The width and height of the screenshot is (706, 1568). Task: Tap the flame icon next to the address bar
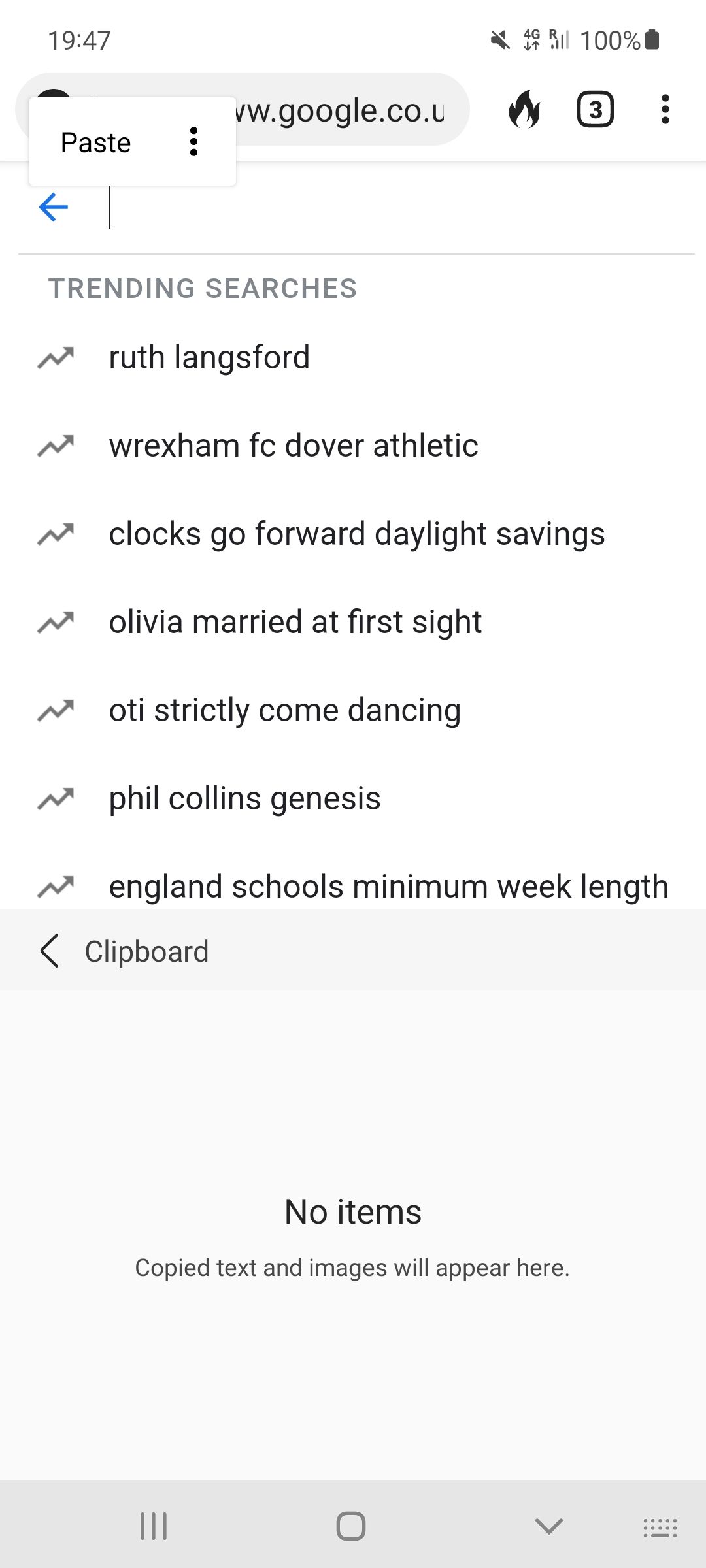click(525, 108)
